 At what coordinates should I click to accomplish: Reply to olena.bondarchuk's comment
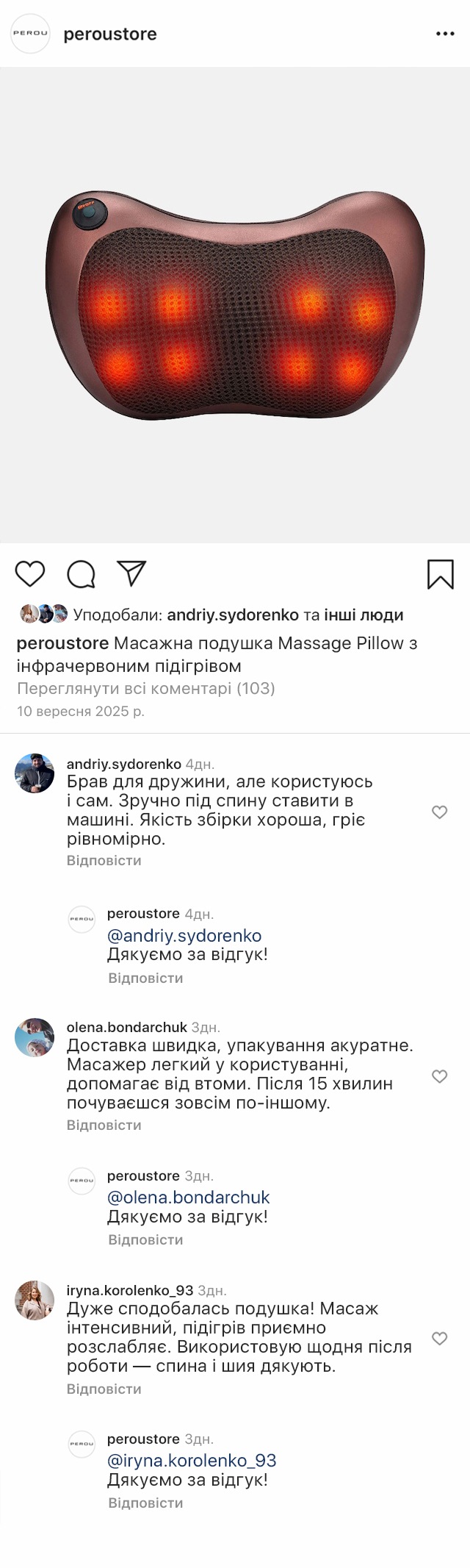(104, 1125)
